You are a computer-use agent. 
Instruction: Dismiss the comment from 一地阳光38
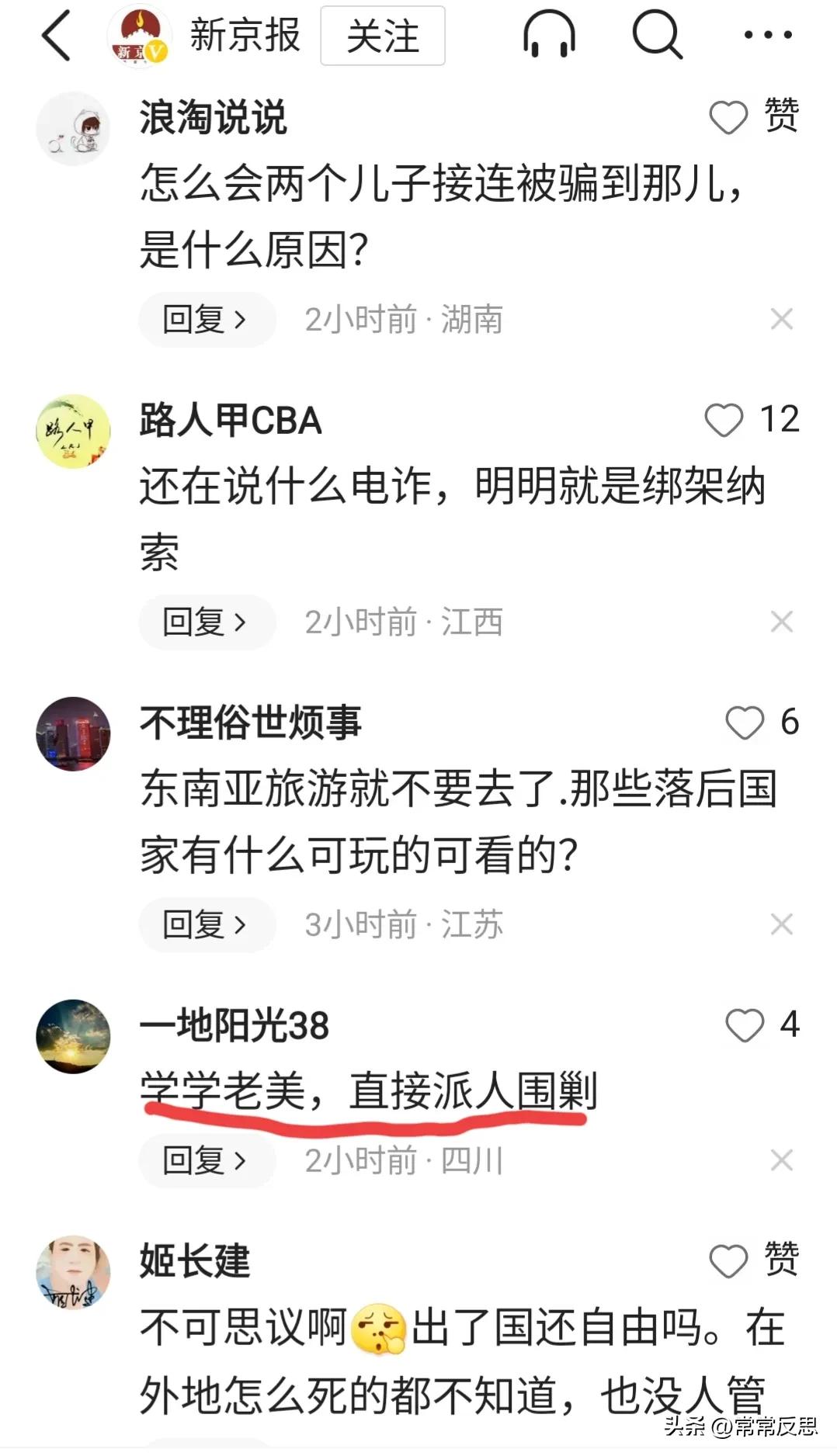[x=781, y=1160]
